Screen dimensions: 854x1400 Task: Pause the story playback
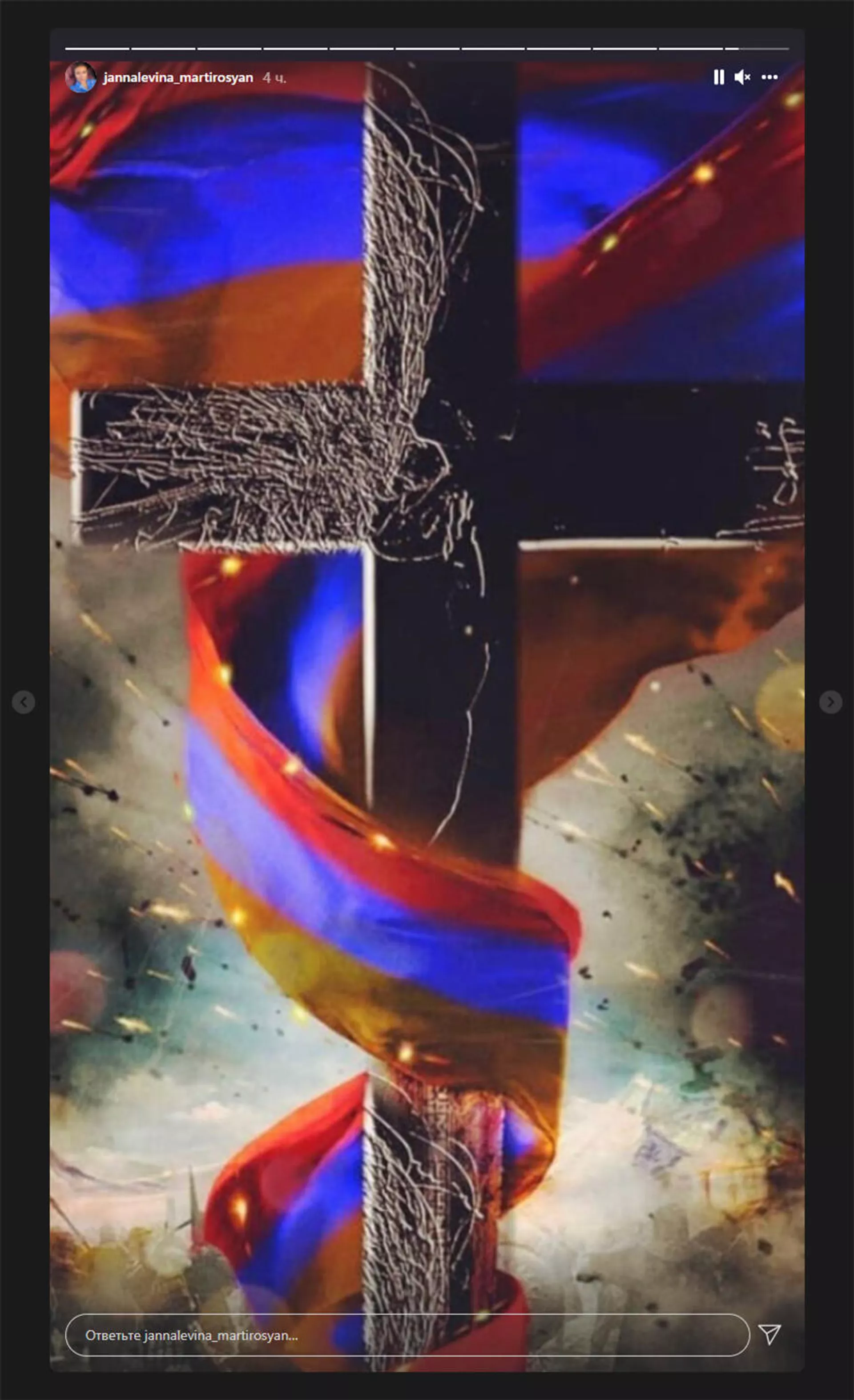718,77
